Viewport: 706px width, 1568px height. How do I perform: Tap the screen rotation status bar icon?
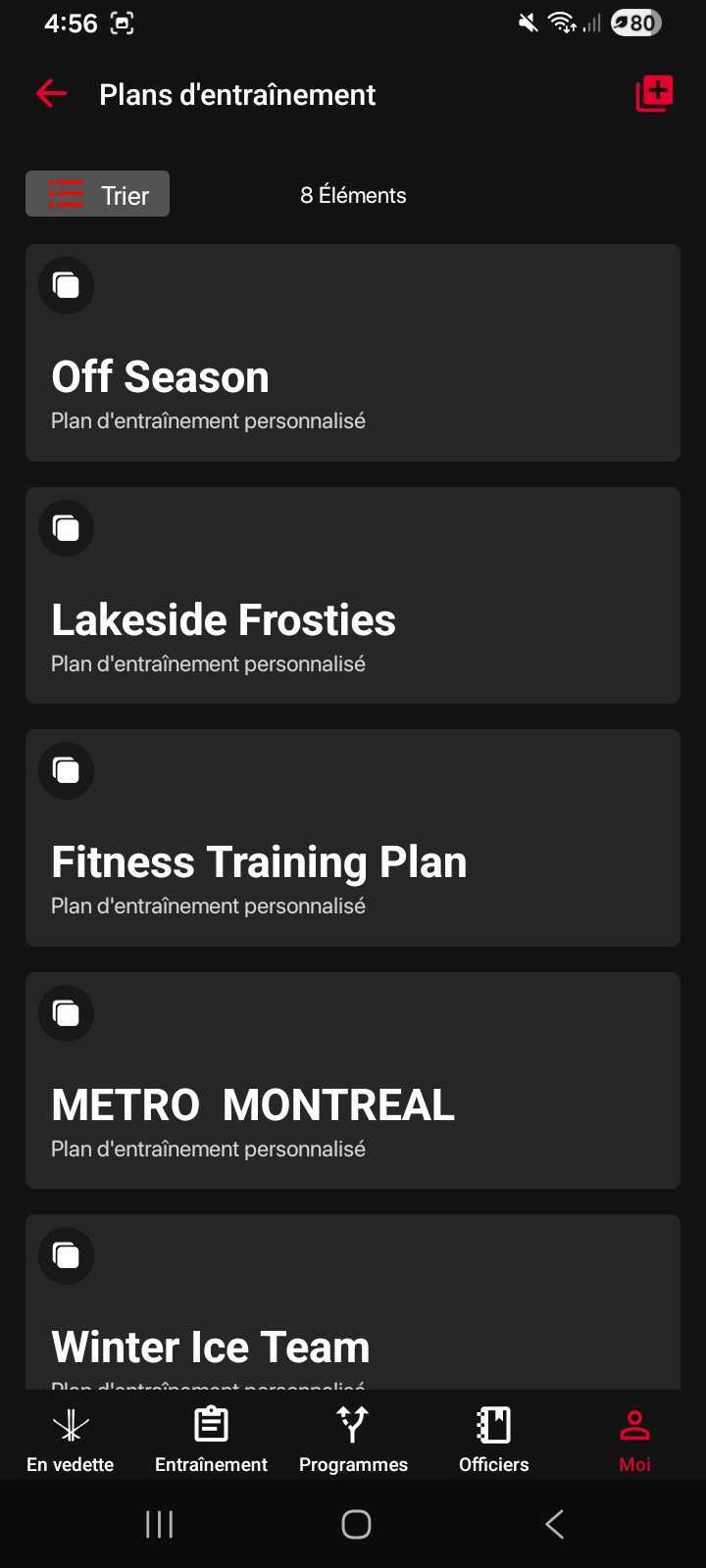[x=122, y=23]
